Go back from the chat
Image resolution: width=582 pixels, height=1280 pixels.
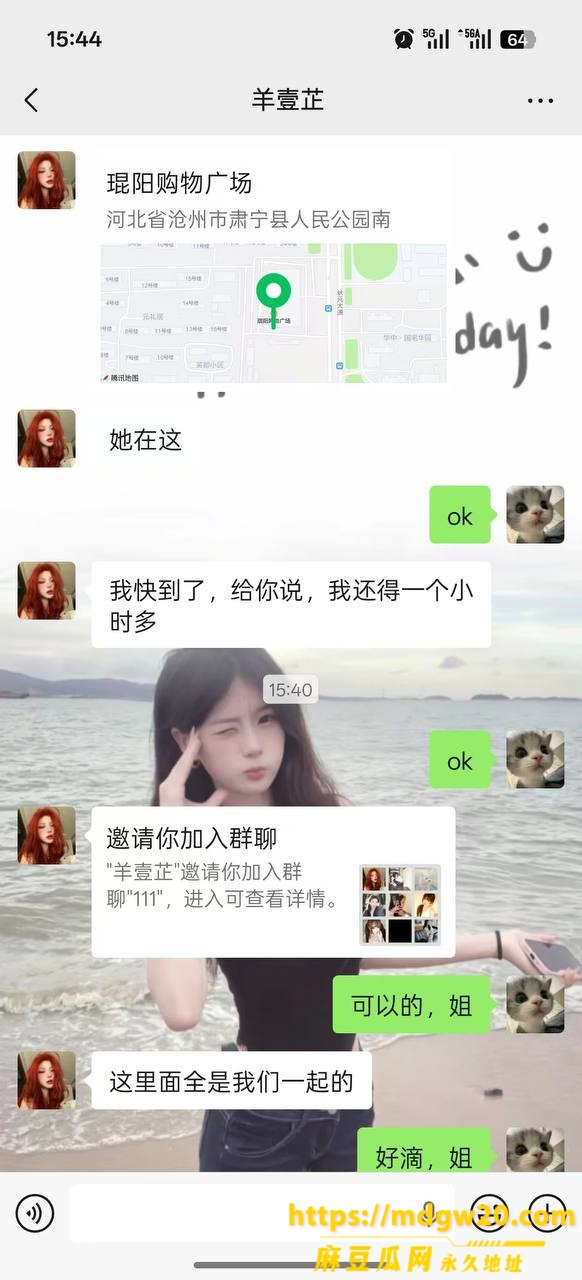point(31,100)
